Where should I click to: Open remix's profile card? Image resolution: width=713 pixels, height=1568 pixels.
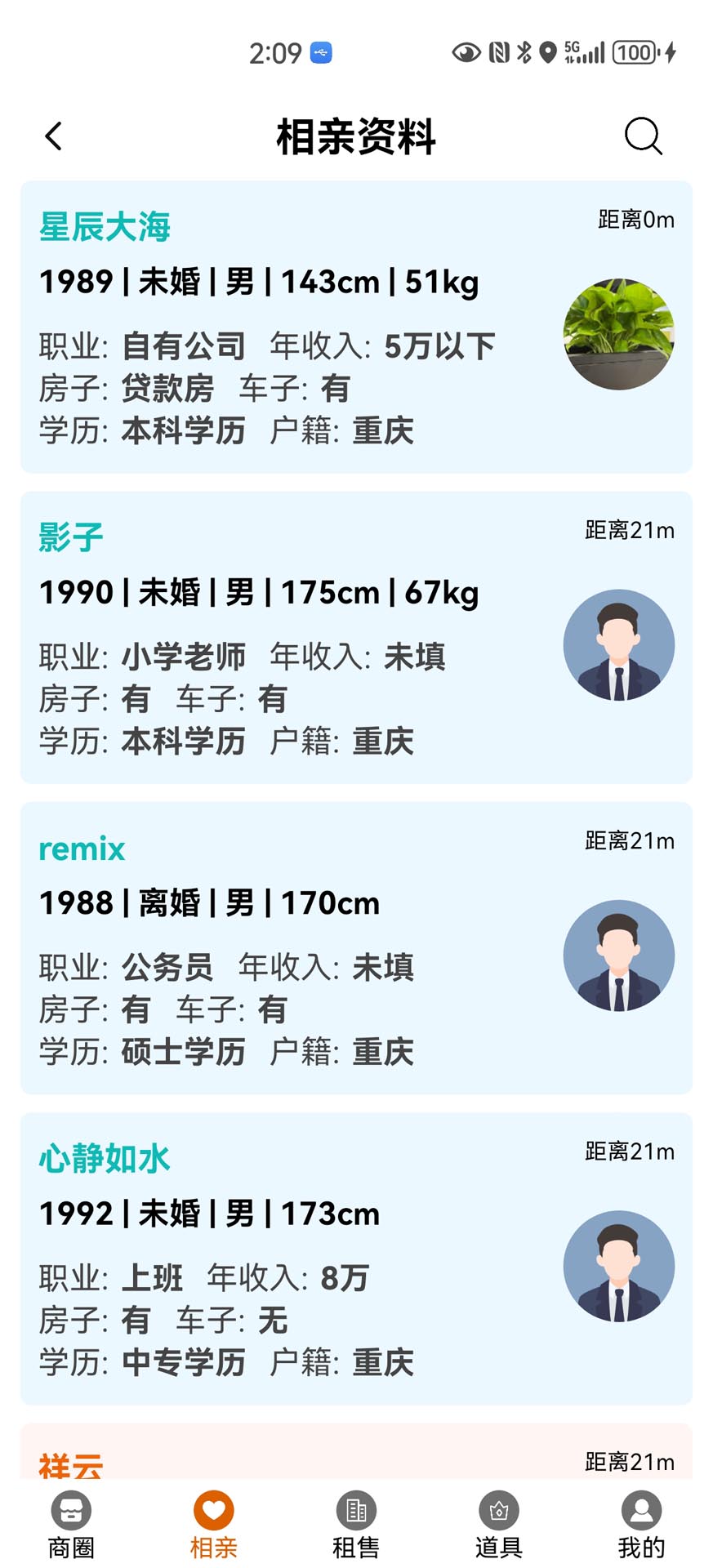(x=356, y=947)
